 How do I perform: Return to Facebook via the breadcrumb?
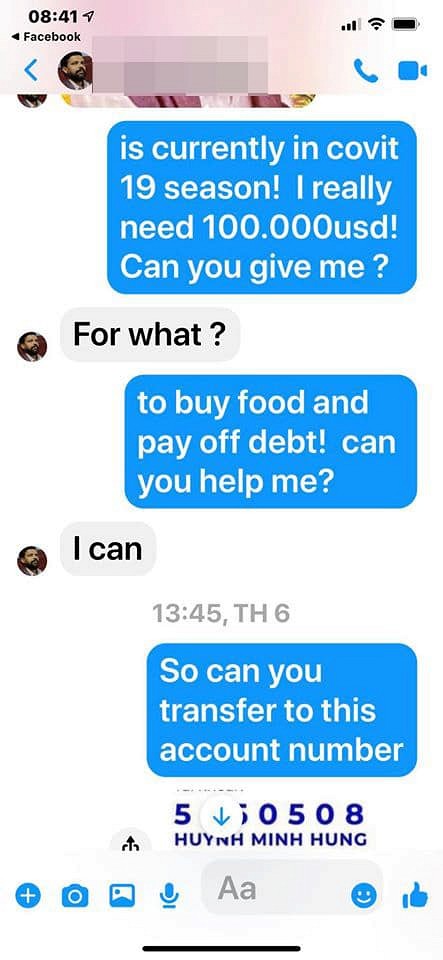[x=47, y=37]
